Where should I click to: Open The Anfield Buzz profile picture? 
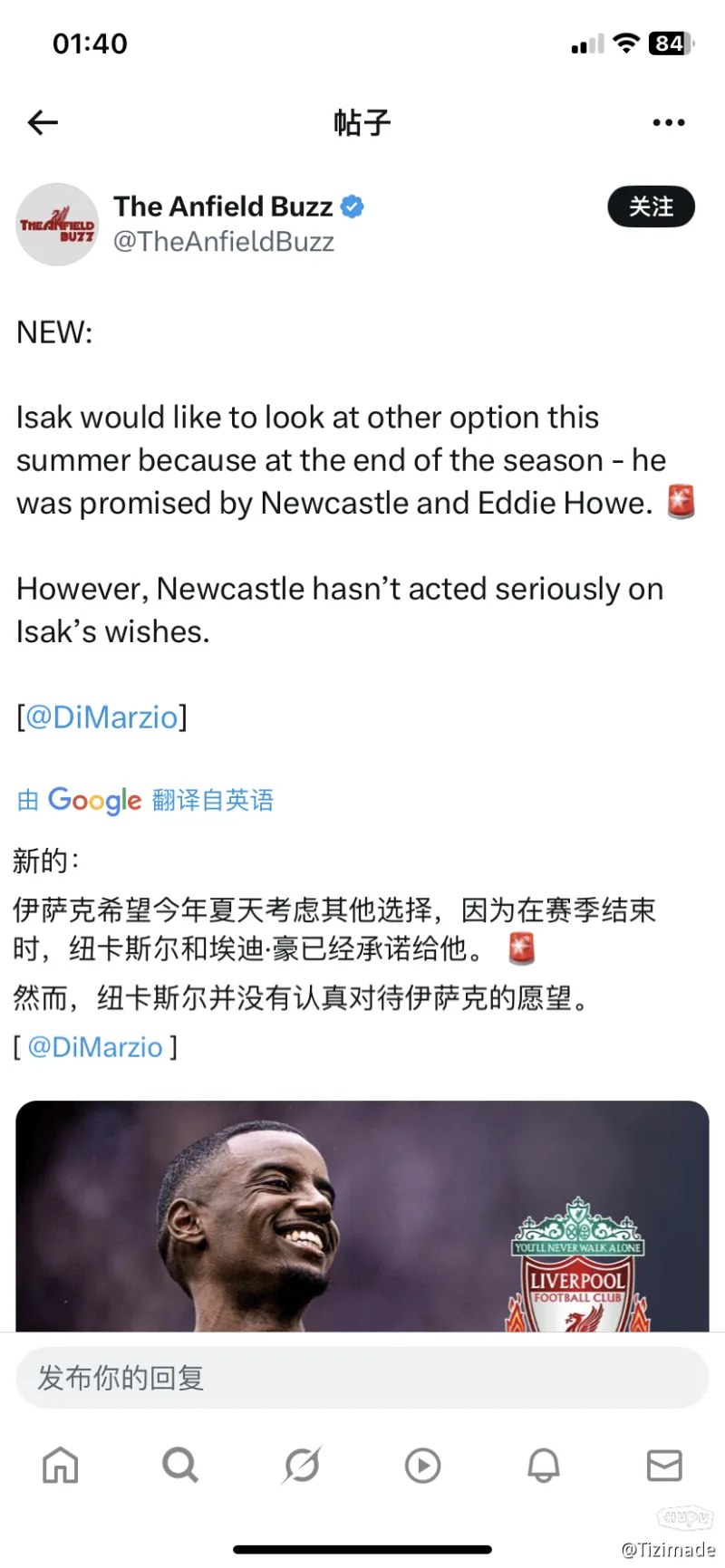point(58,224)
